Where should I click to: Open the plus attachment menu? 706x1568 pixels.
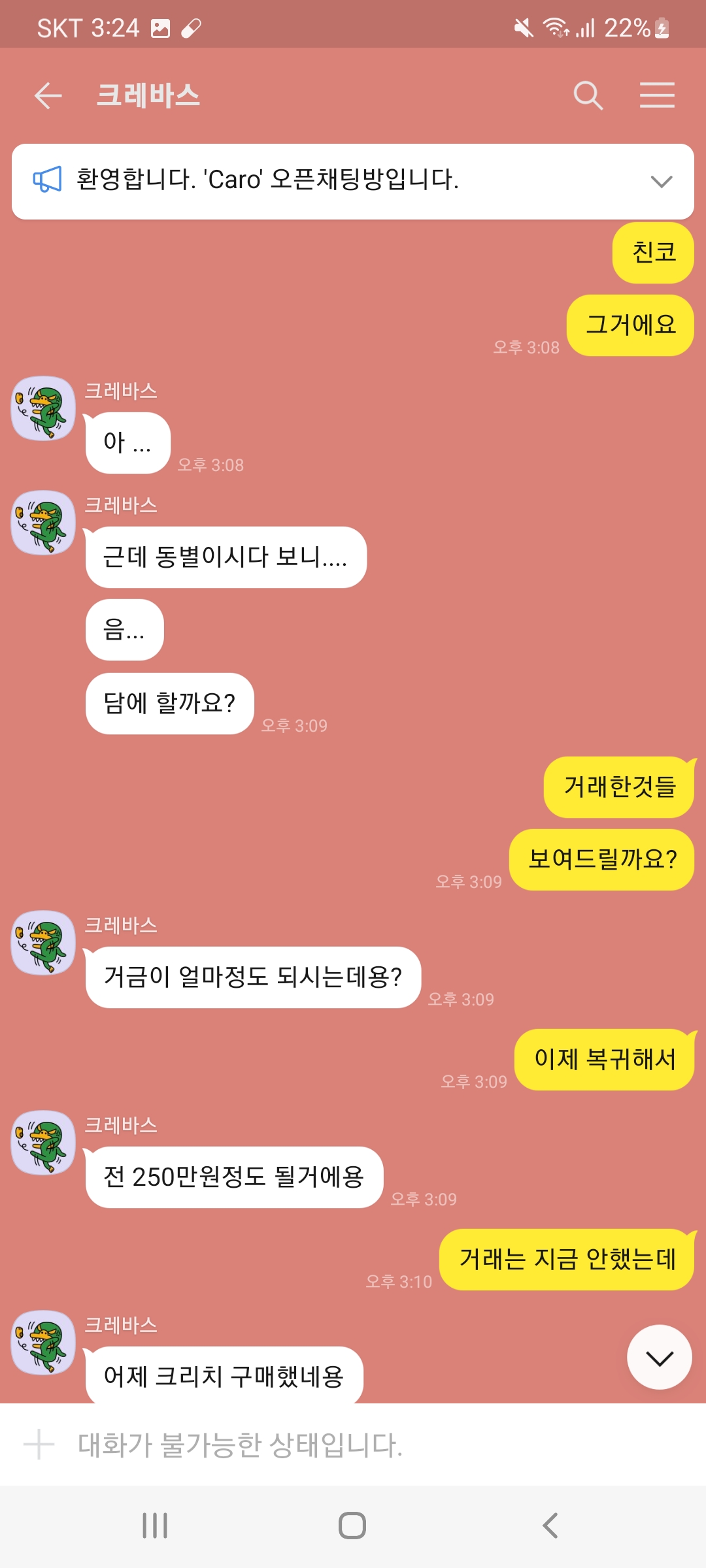click(x=39, y=1445)
